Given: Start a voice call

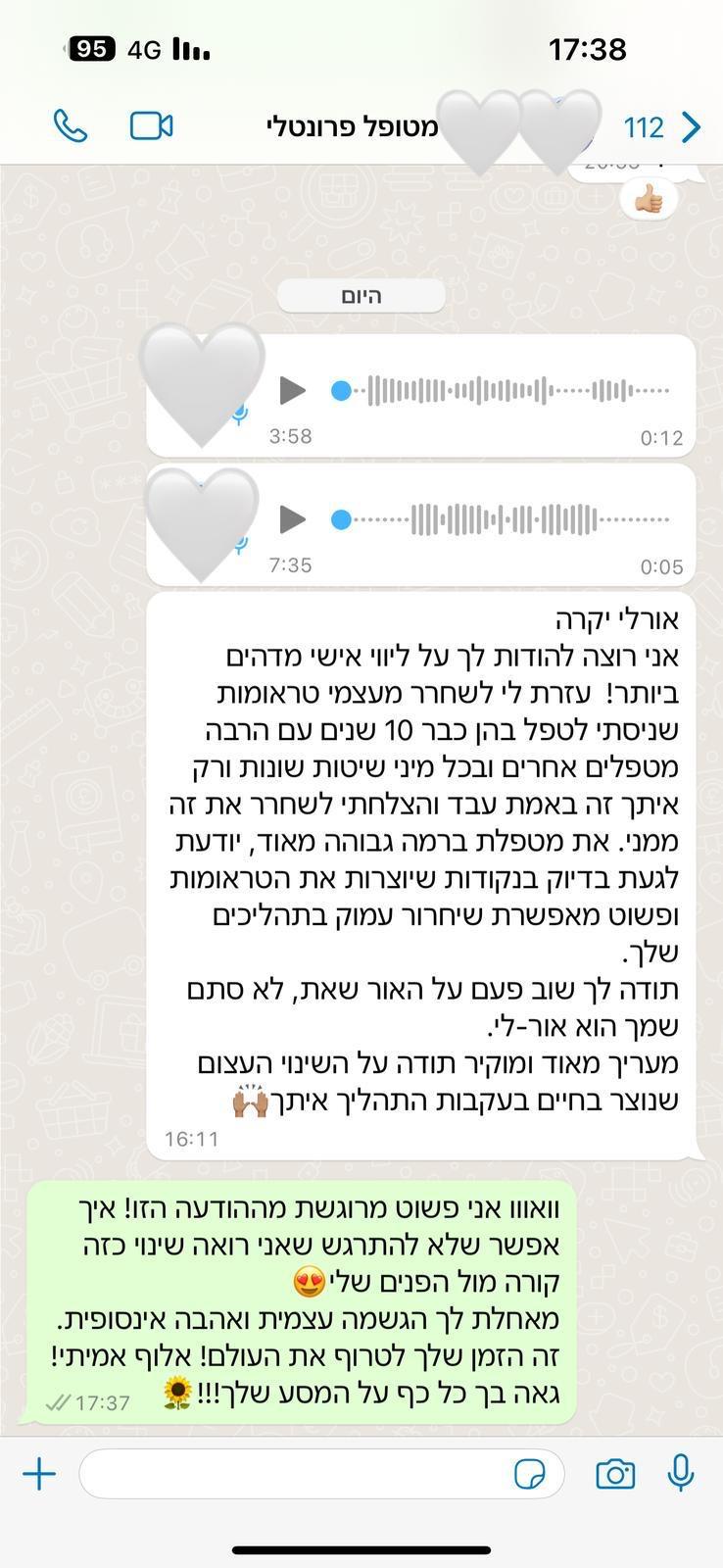Looking at the screenshot, I should [x=71, y=126].
